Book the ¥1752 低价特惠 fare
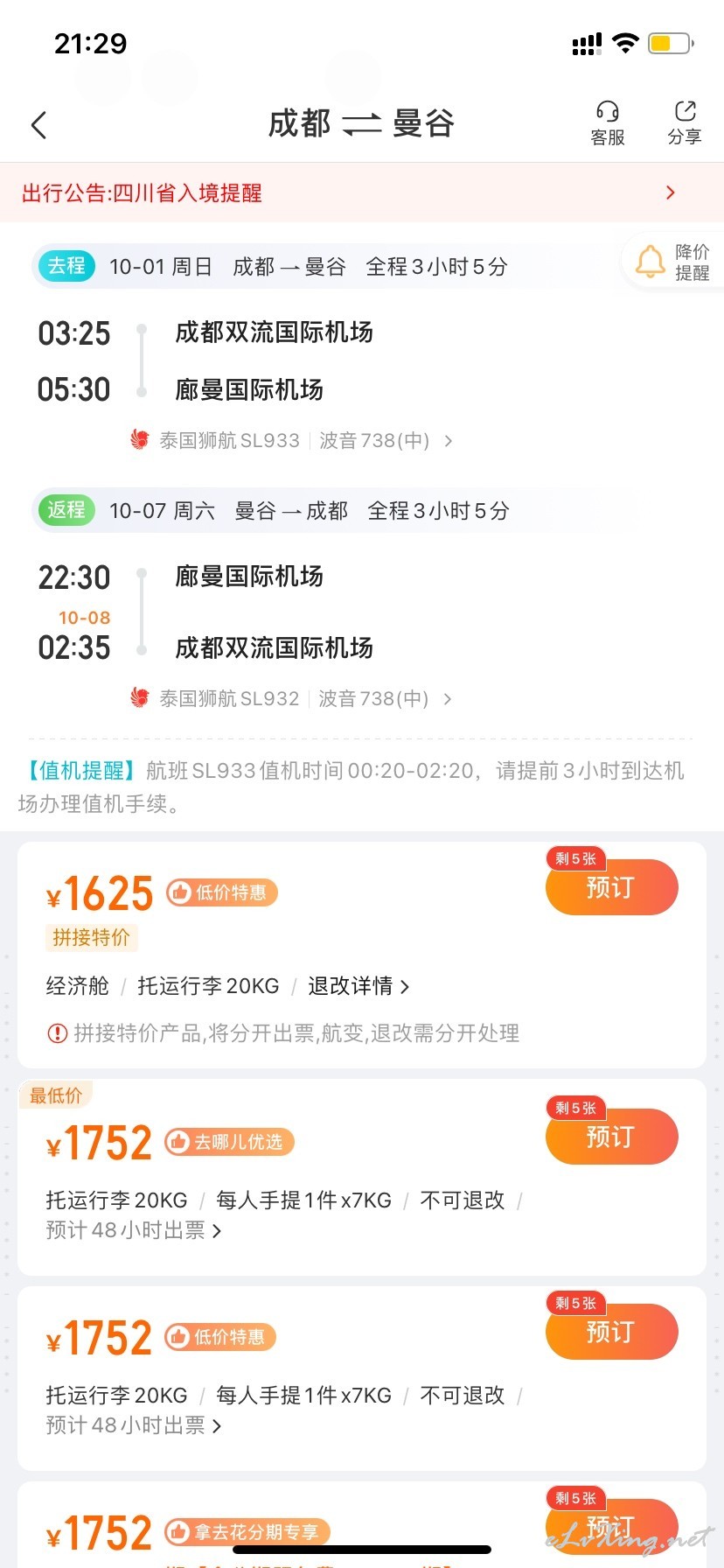Screen dimensions: 724x1568 611,1332
